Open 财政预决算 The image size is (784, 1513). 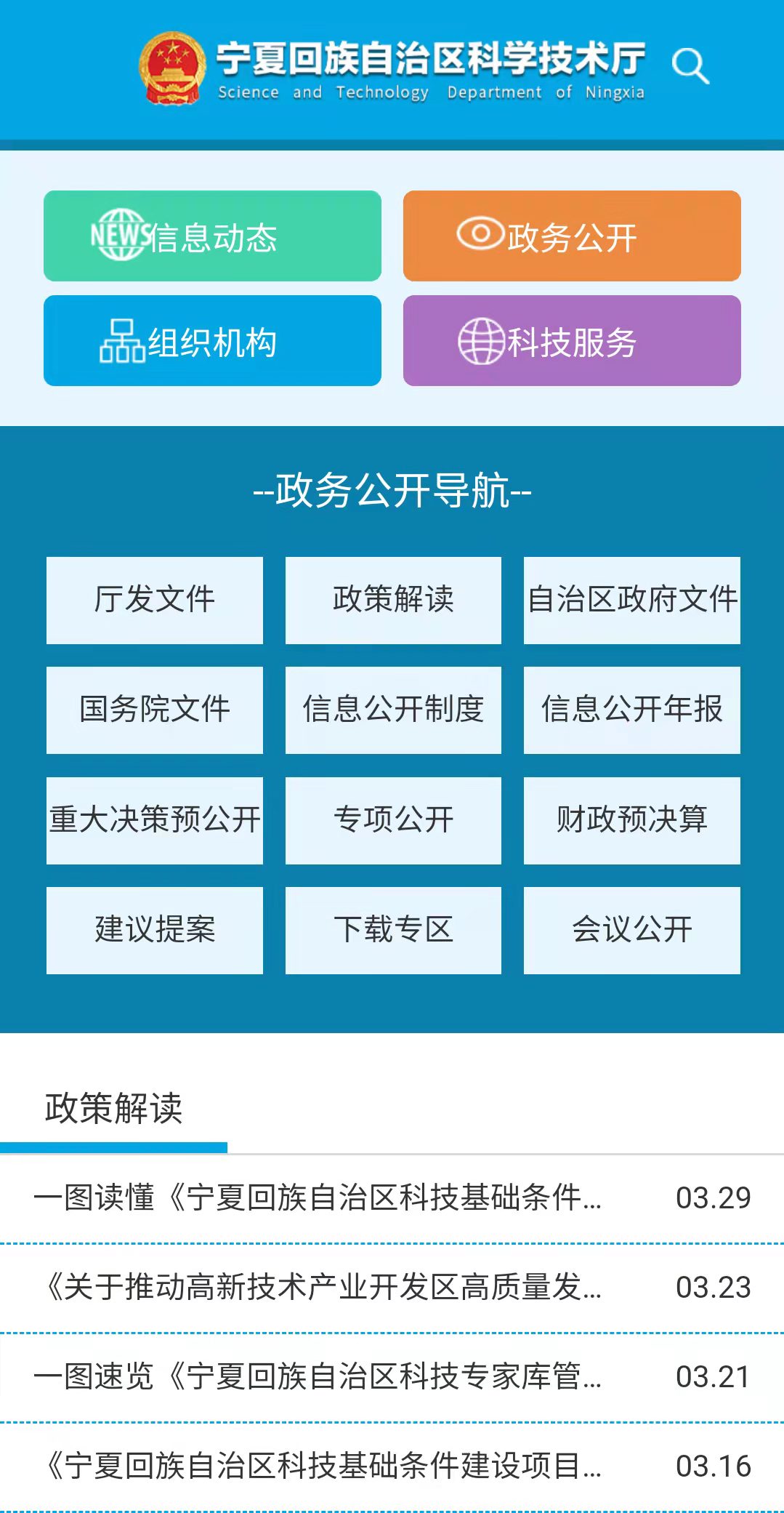(x=631, y=820)
